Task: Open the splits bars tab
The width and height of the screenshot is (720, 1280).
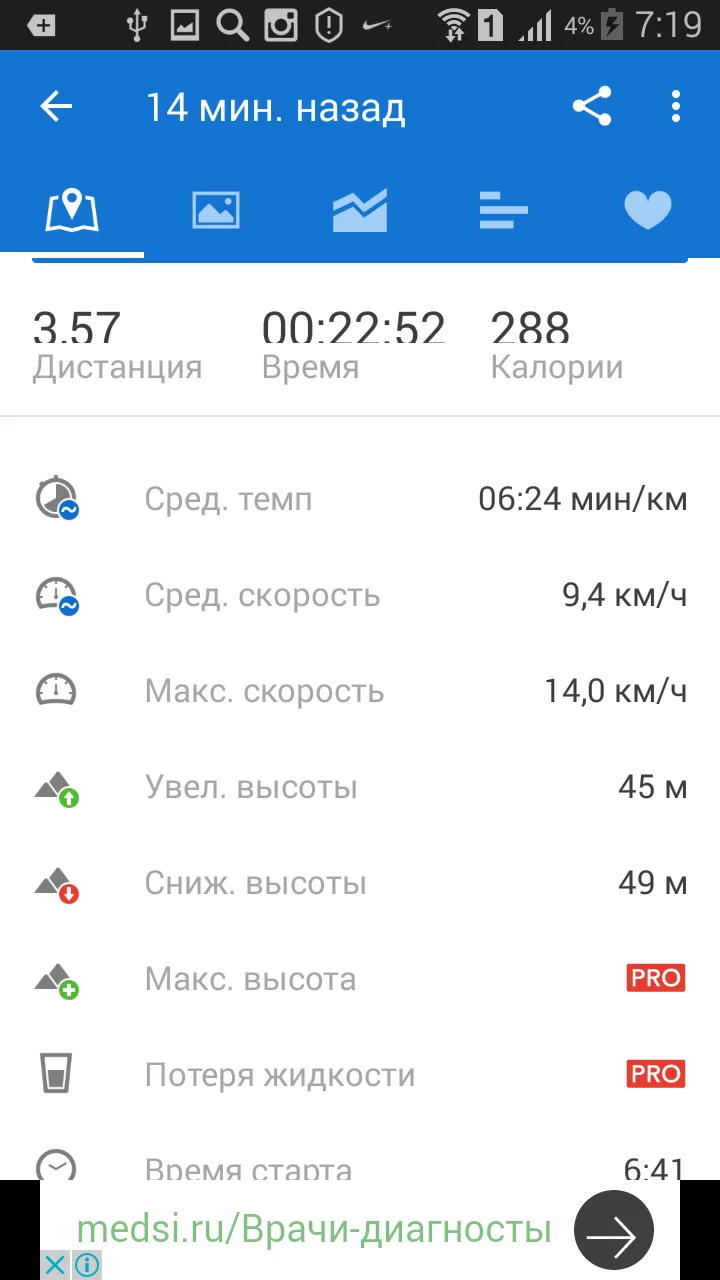Action: [x=503, y=210]
